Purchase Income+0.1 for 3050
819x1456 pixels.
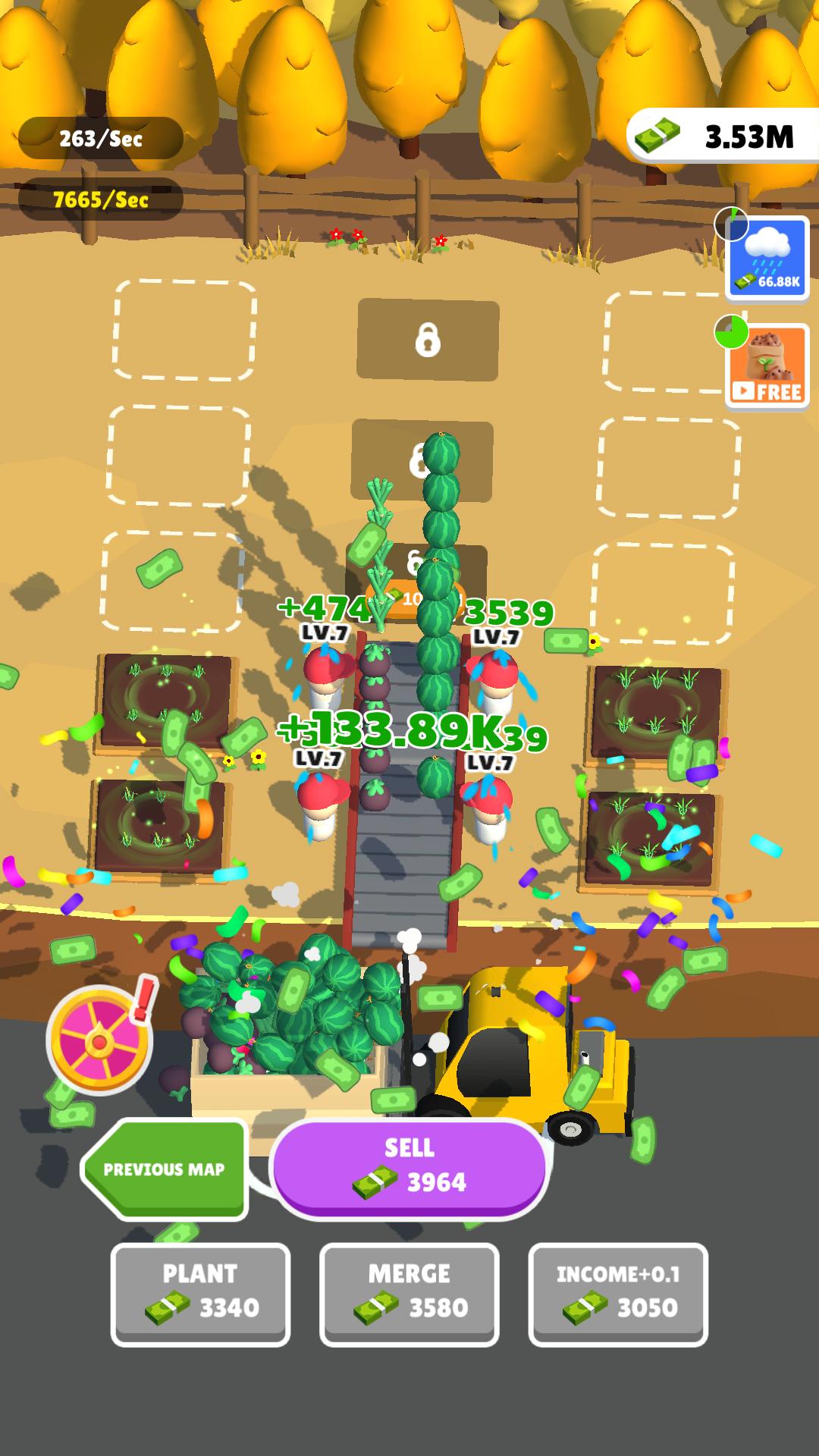pos(618,1294)
